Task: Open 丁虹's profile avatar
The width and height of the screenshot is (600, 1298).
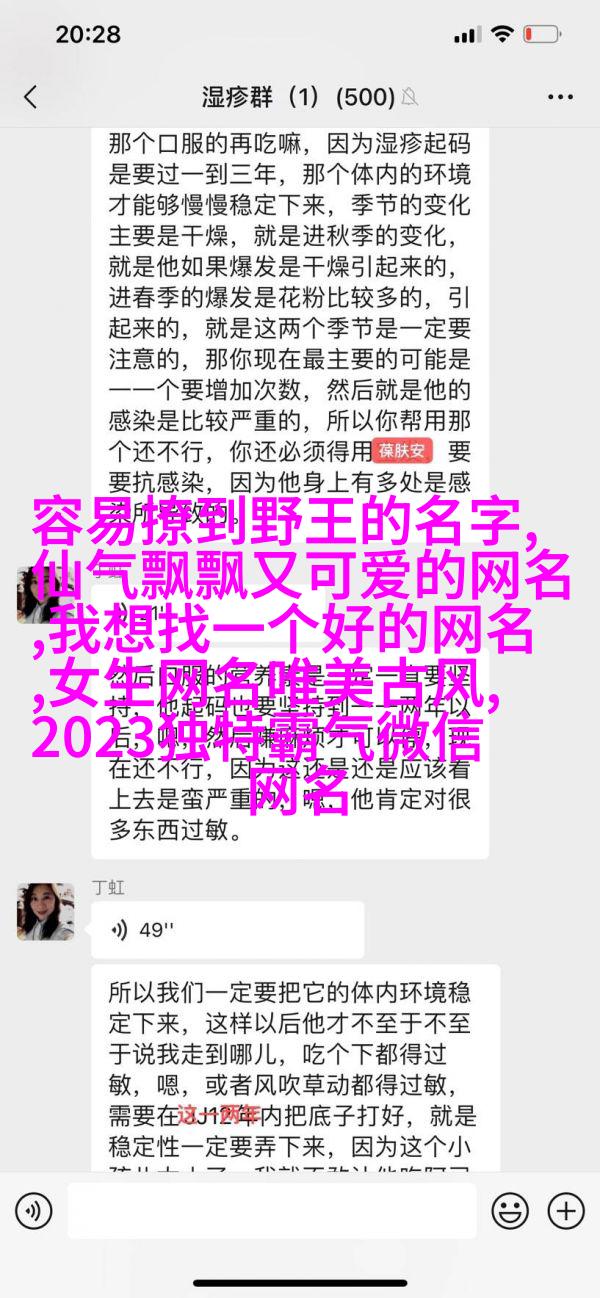Action: [45, 911]
